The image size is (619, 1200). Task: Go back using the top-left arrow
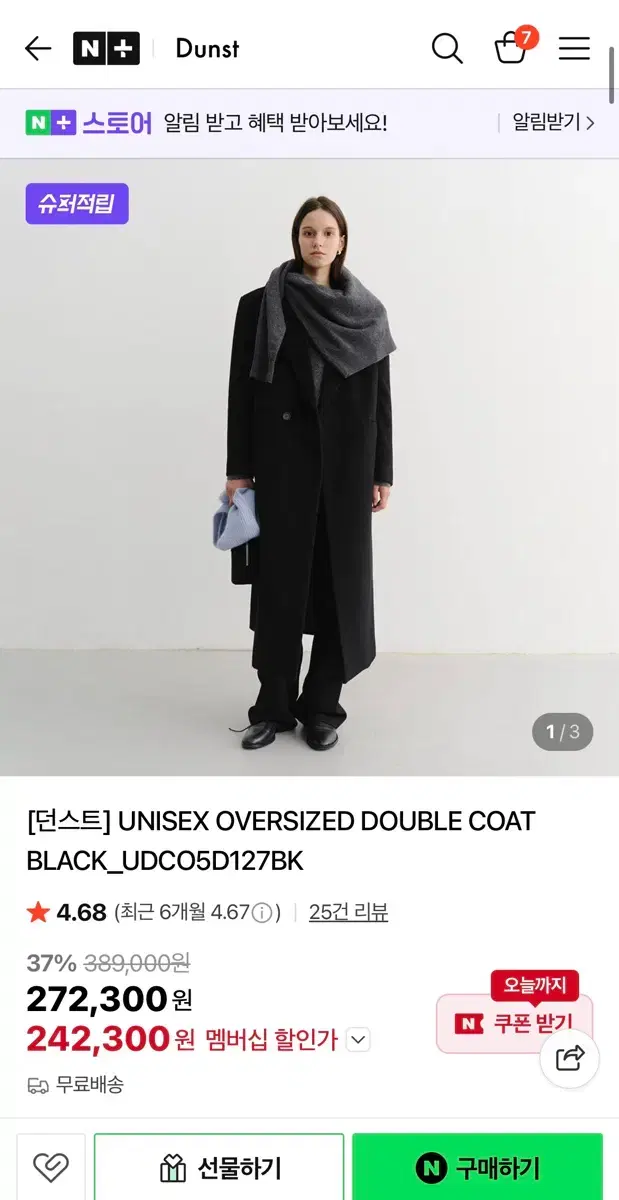[37, 48]
